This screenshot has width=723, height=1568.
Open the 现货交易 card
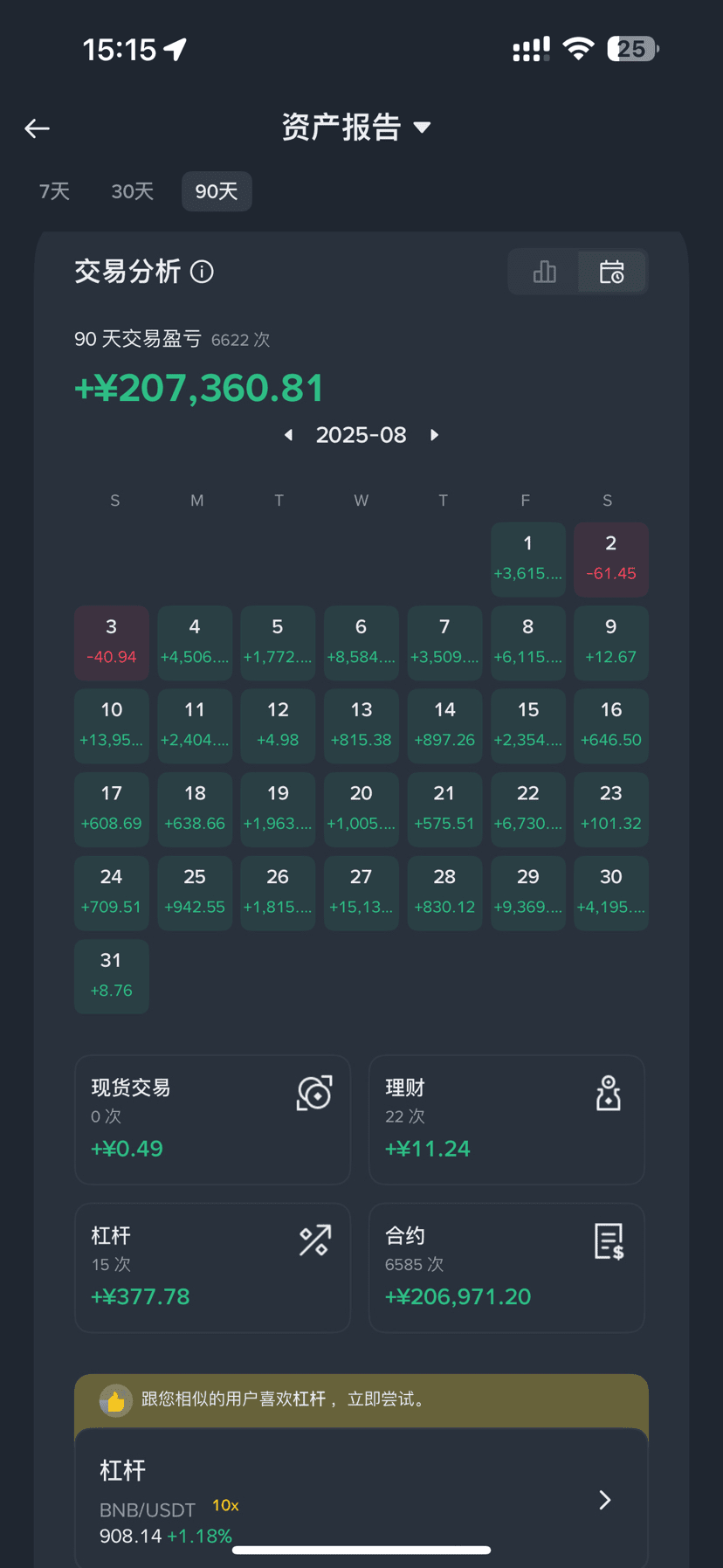(212, 1119)
